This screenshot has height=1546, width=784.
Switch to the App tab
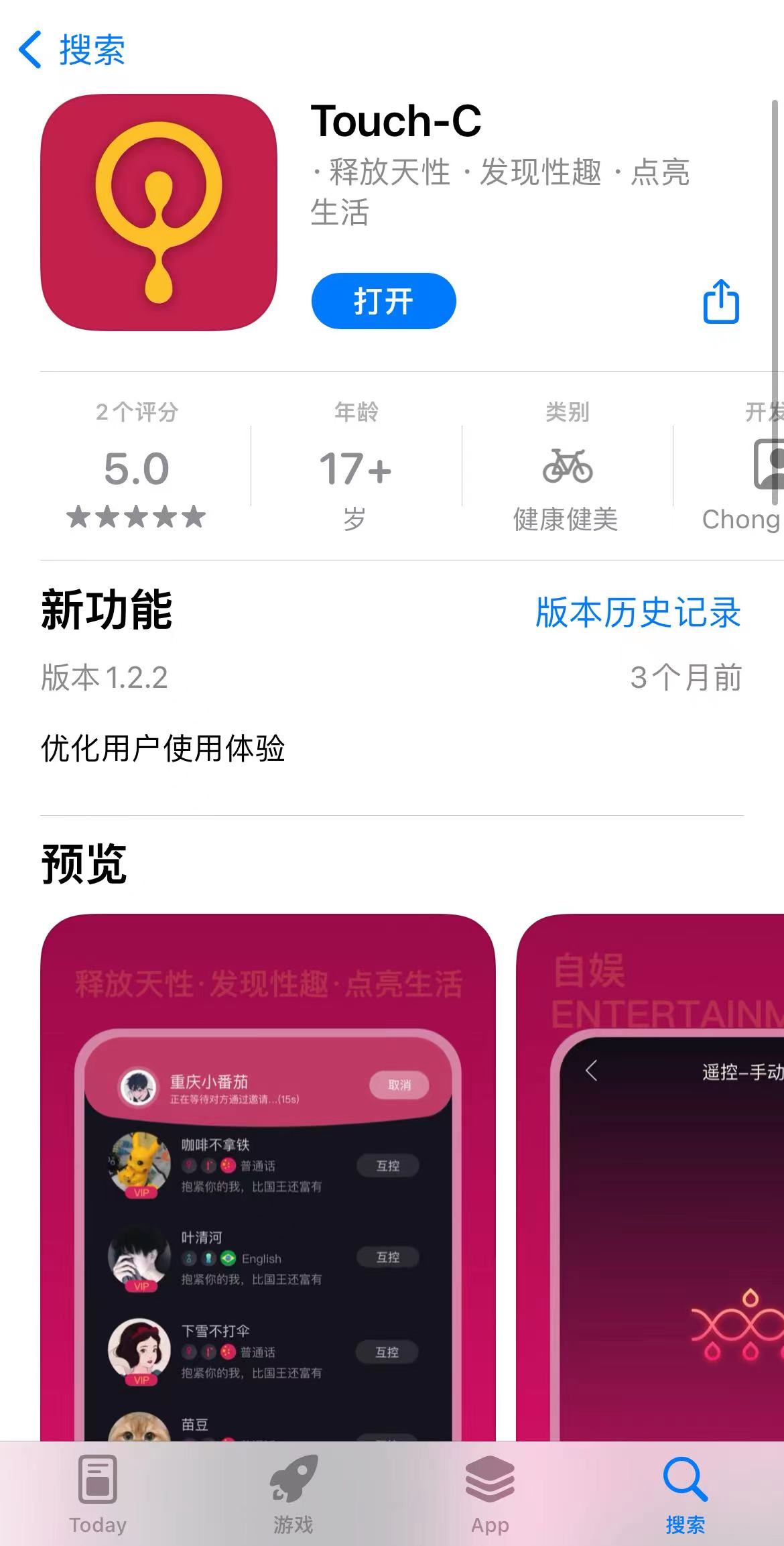point(490,1494)
